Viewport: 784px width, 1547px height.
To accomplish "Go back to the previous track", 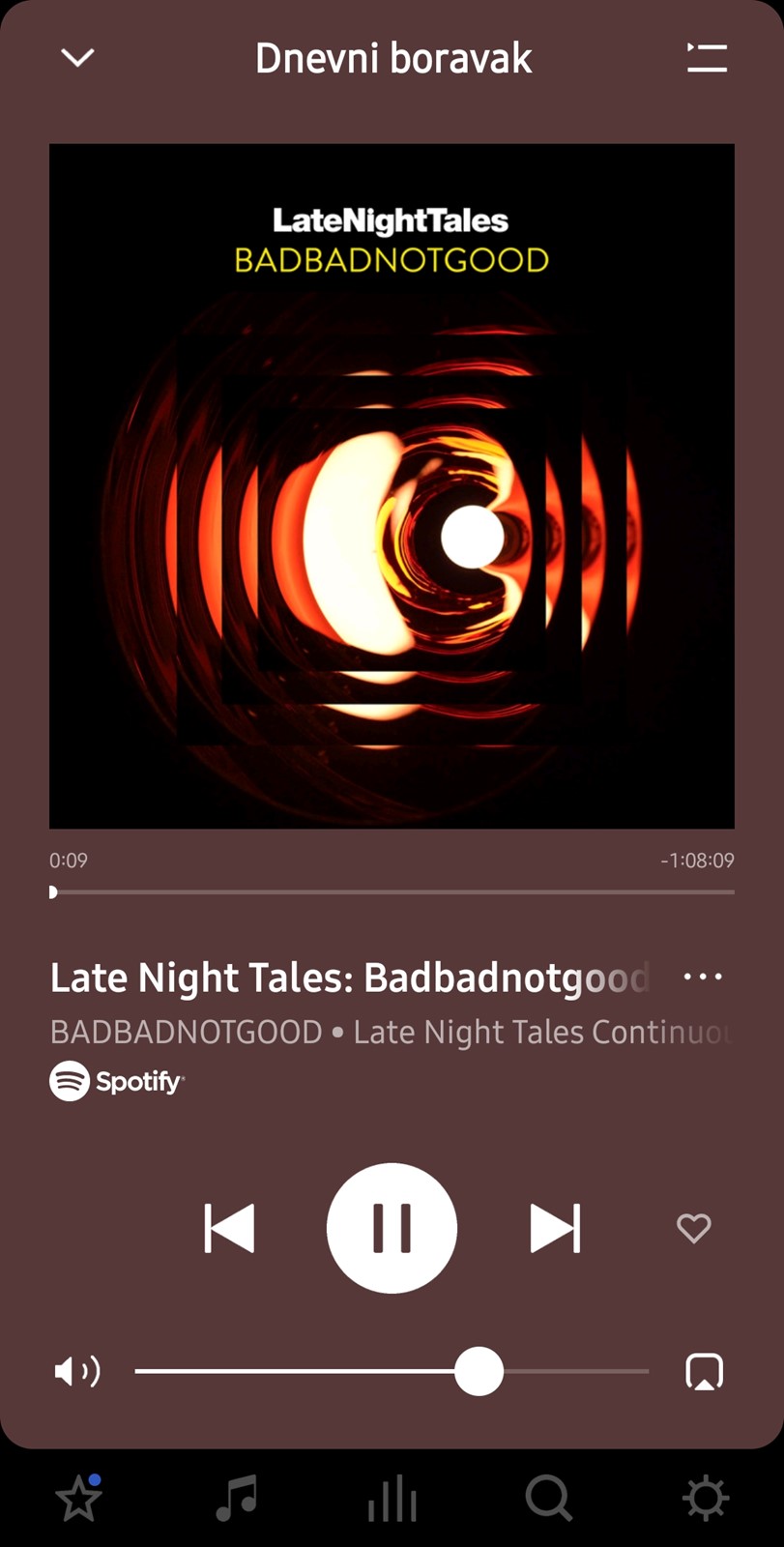I will [229, 1228].
